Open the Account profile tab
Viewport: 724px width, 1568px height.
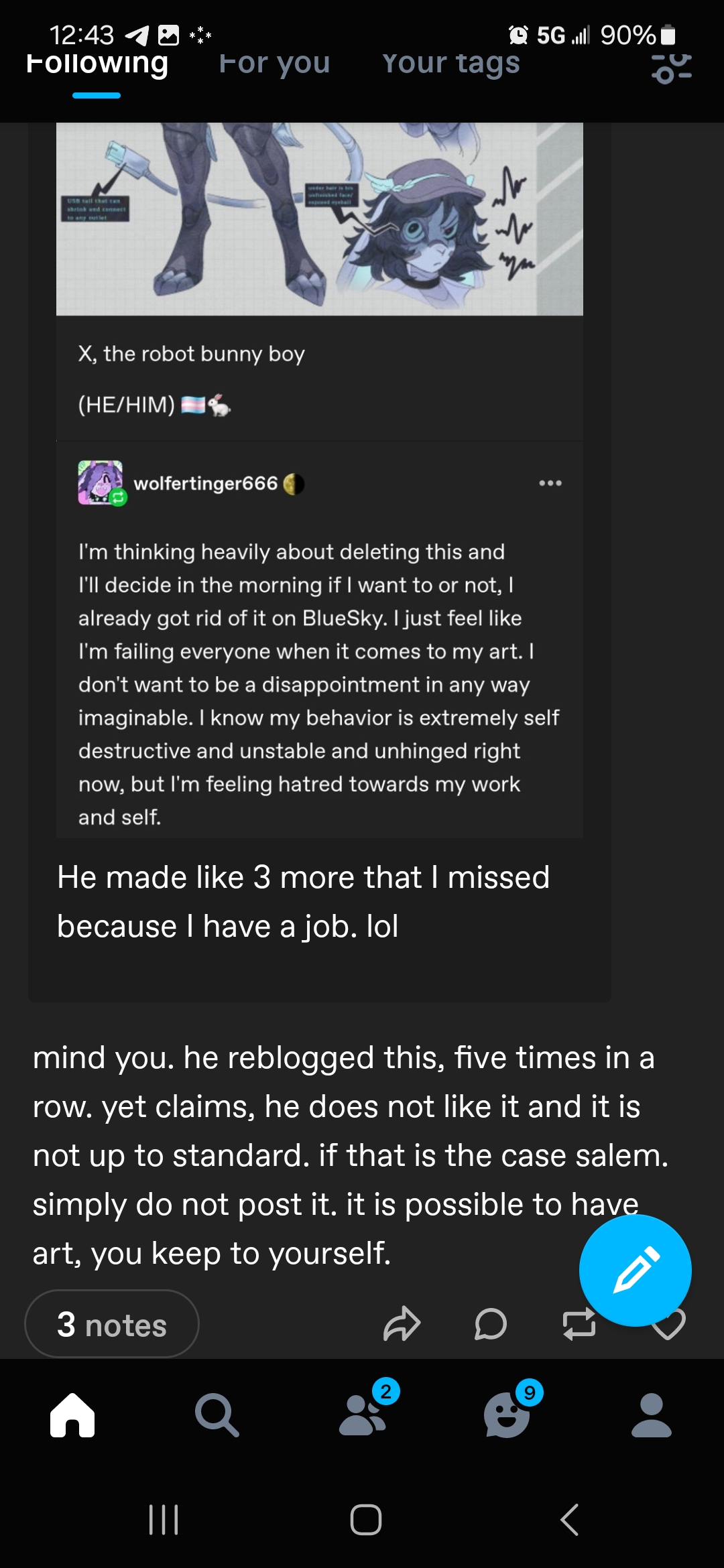click(651, 1415)
